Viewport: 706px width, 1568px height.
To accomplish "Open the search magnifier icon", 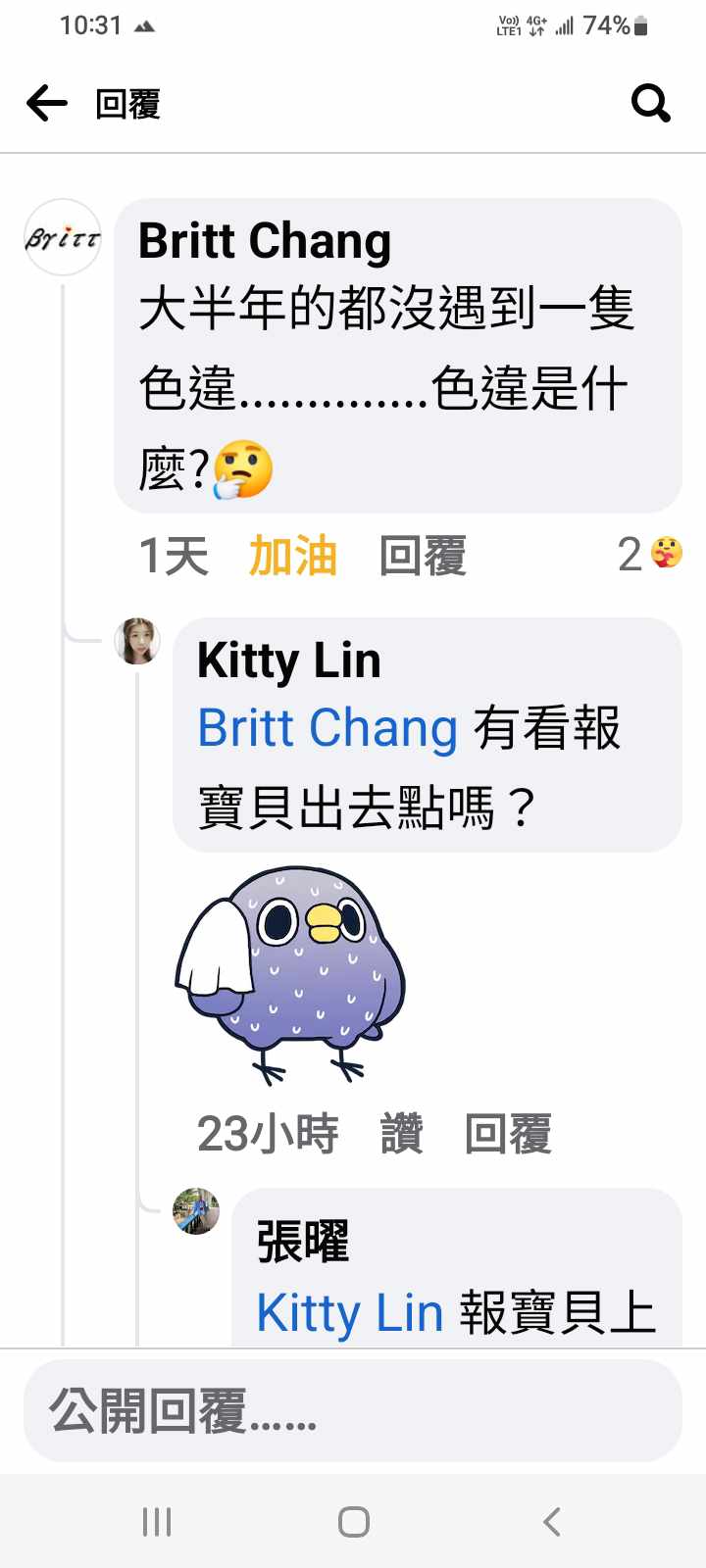I will coord(650,102).
